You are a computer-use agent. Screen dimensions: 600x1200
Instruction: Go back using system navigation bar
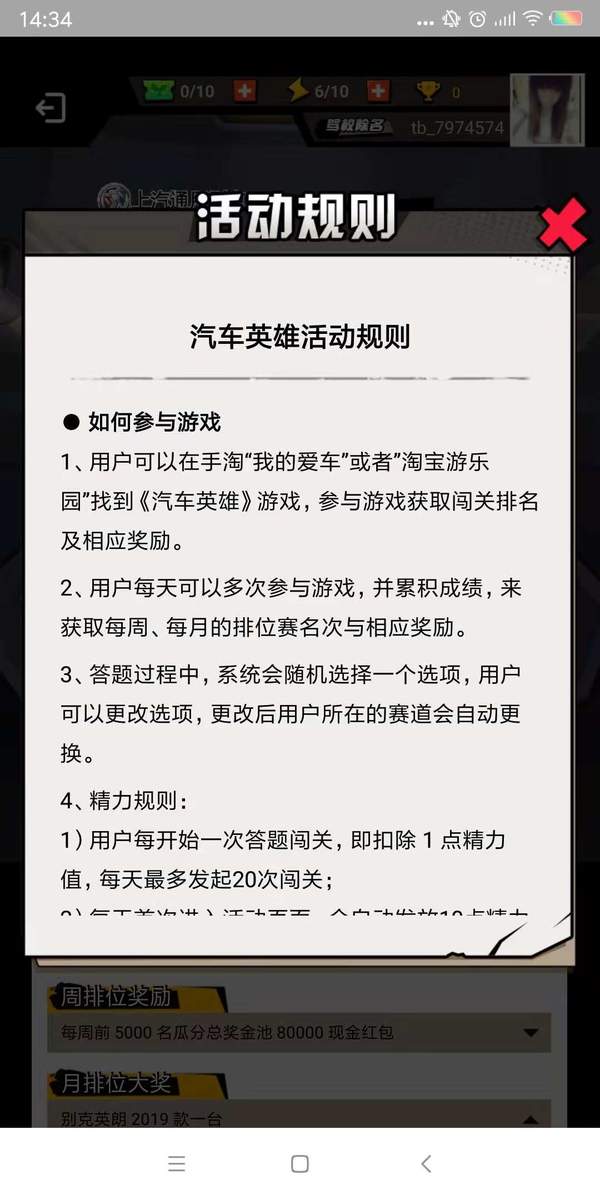(426, 1164)
